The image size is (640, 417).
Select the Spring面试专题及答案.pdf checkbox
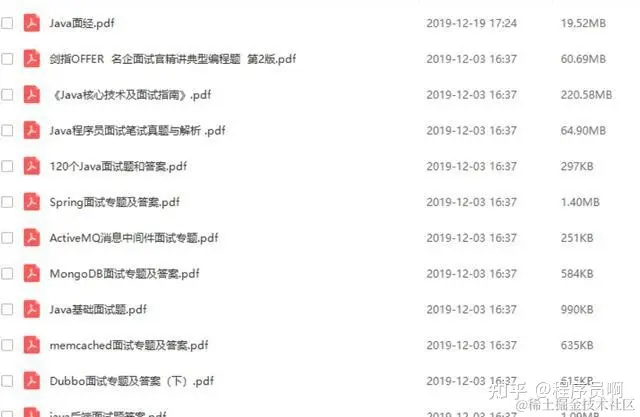(8, 202)
